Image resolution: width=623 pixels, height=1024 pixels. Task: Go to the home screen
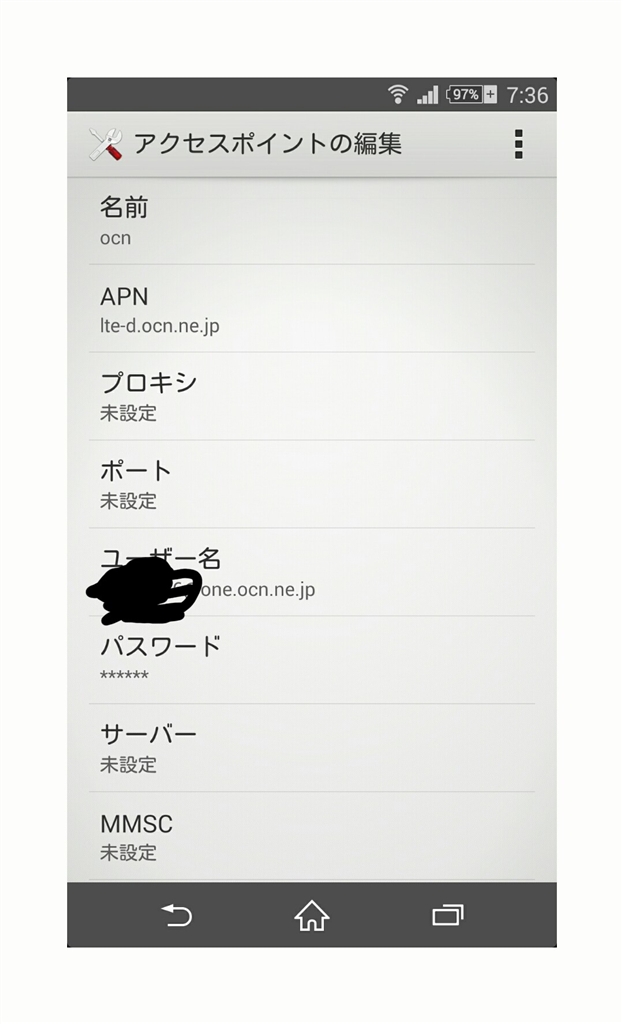coord(312,915)
